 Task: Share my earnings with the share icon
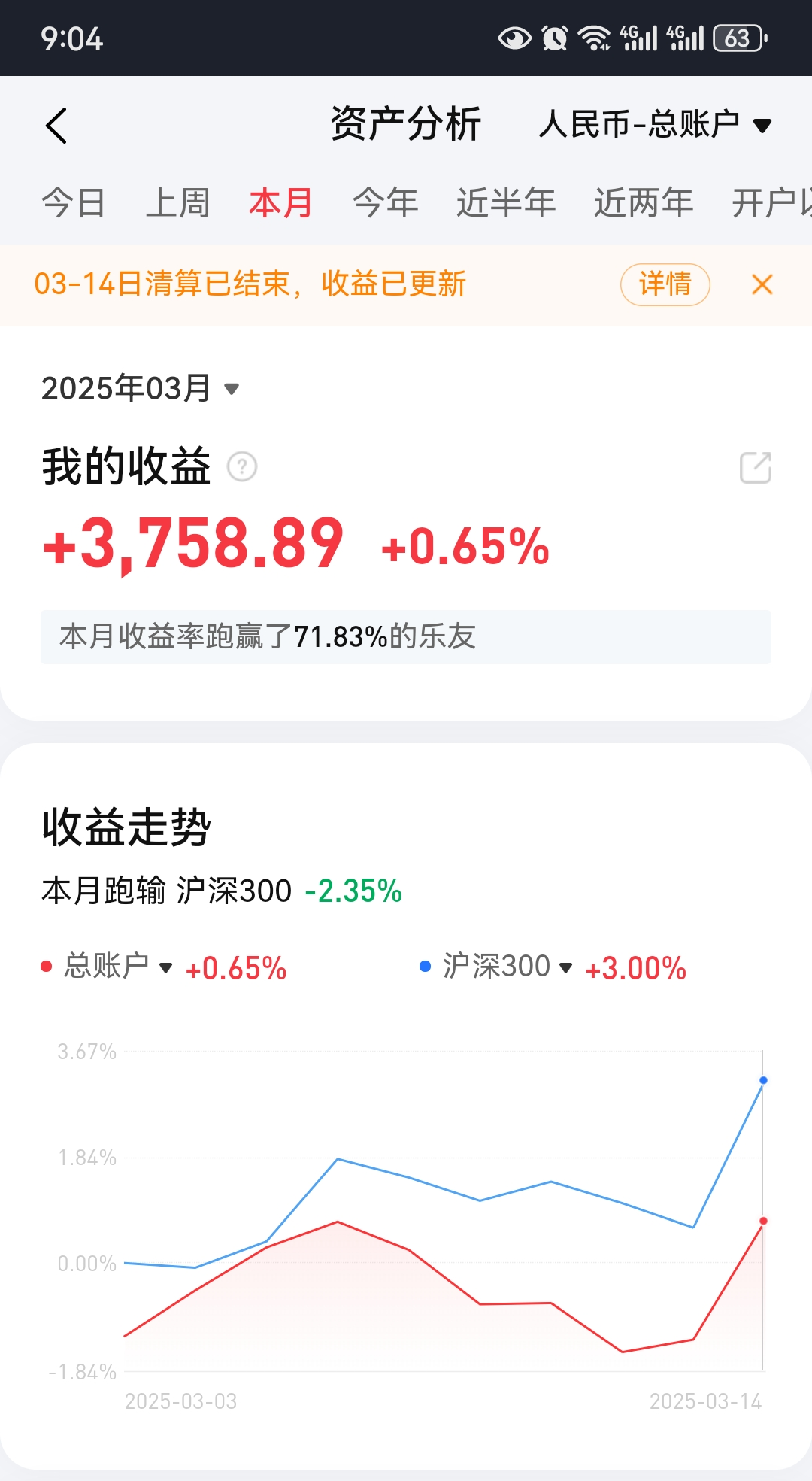coord(755,467)
